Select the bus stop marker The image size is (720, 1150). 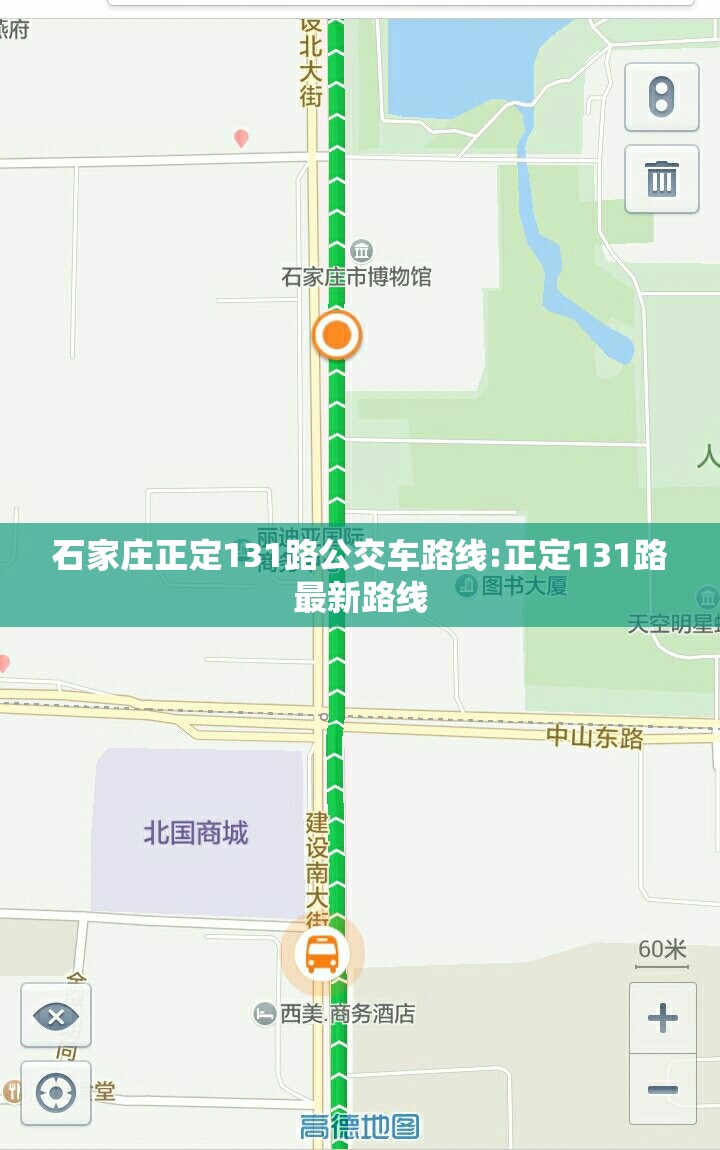tap(322, 953)
